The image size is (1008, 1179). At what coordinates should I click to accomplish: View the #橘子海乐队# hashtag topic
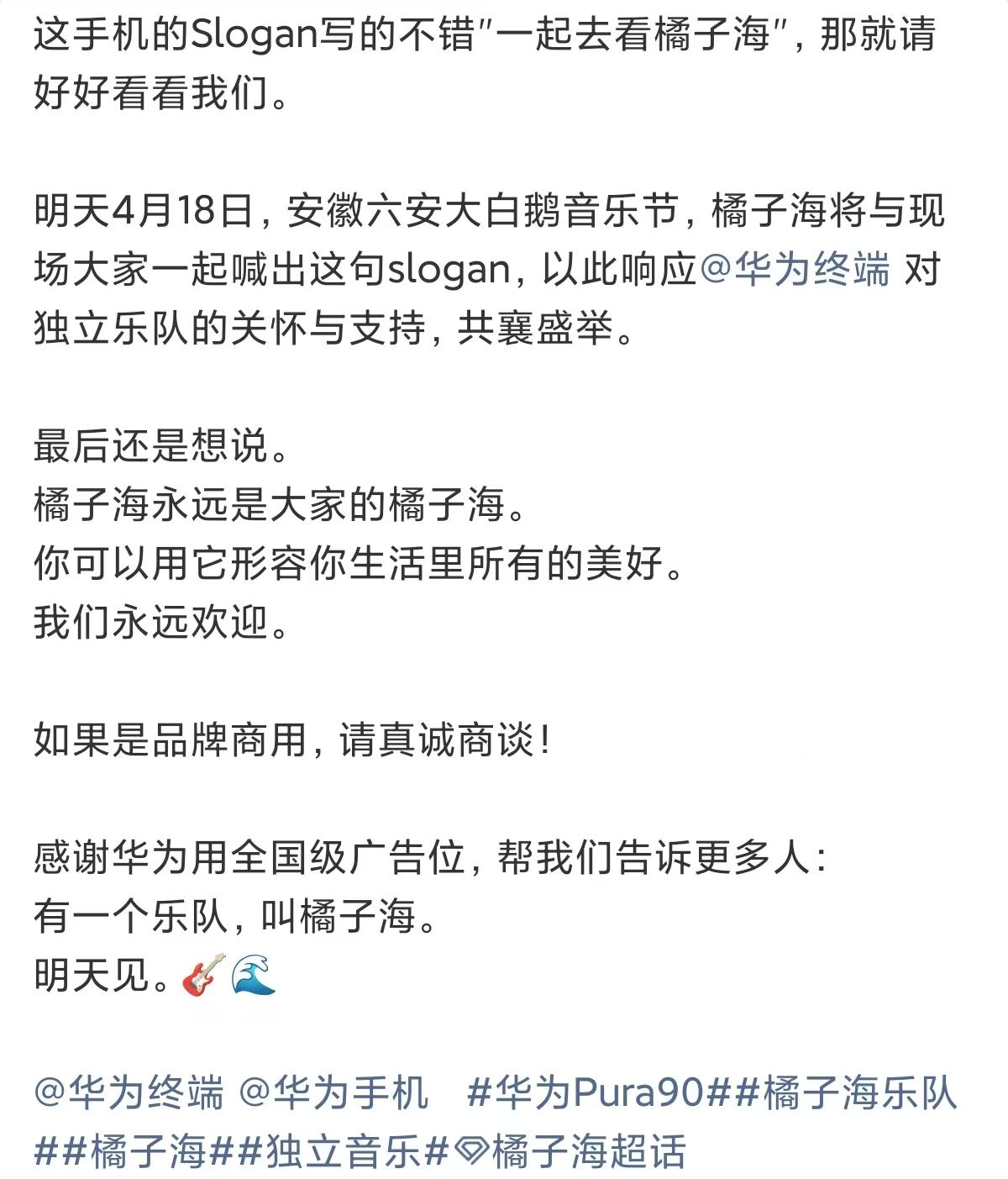coord(840,1092)
